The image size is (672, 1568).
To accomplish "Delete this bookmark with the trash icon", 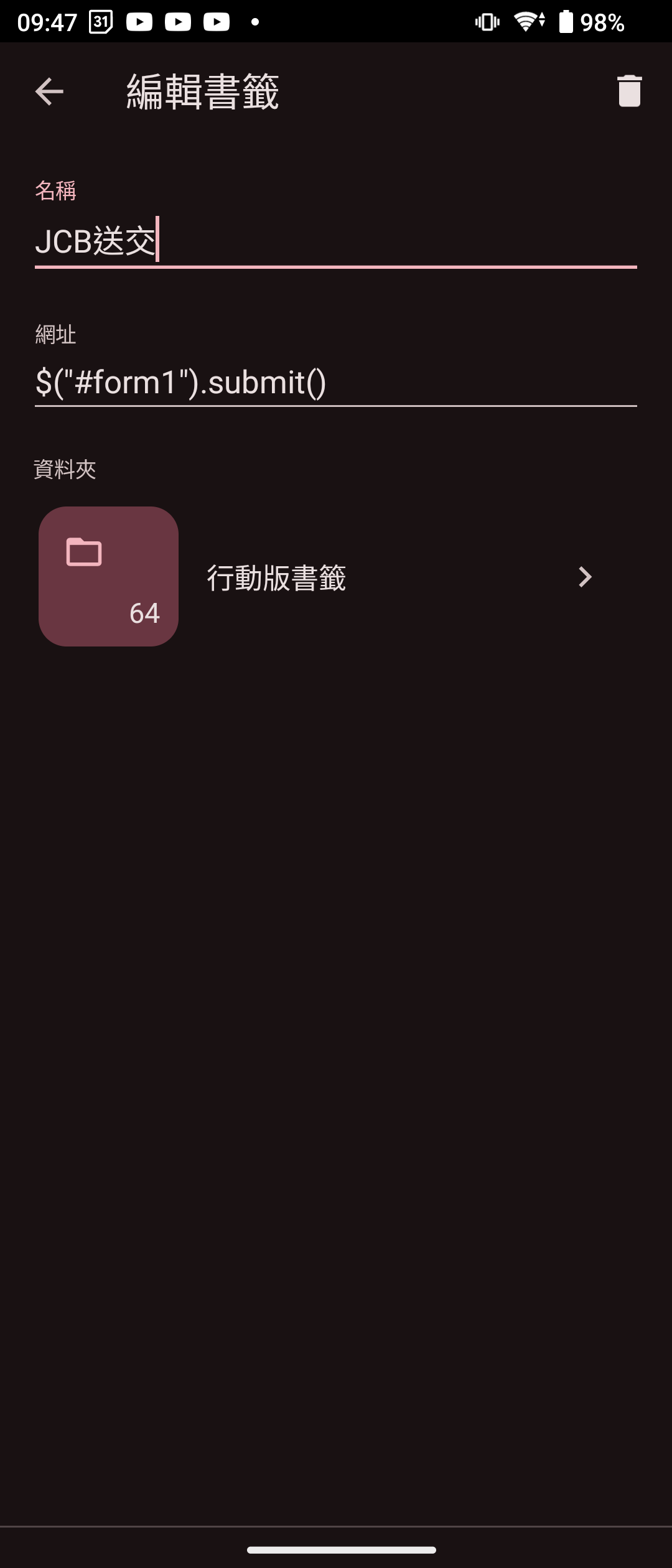I will click(628, 91).
